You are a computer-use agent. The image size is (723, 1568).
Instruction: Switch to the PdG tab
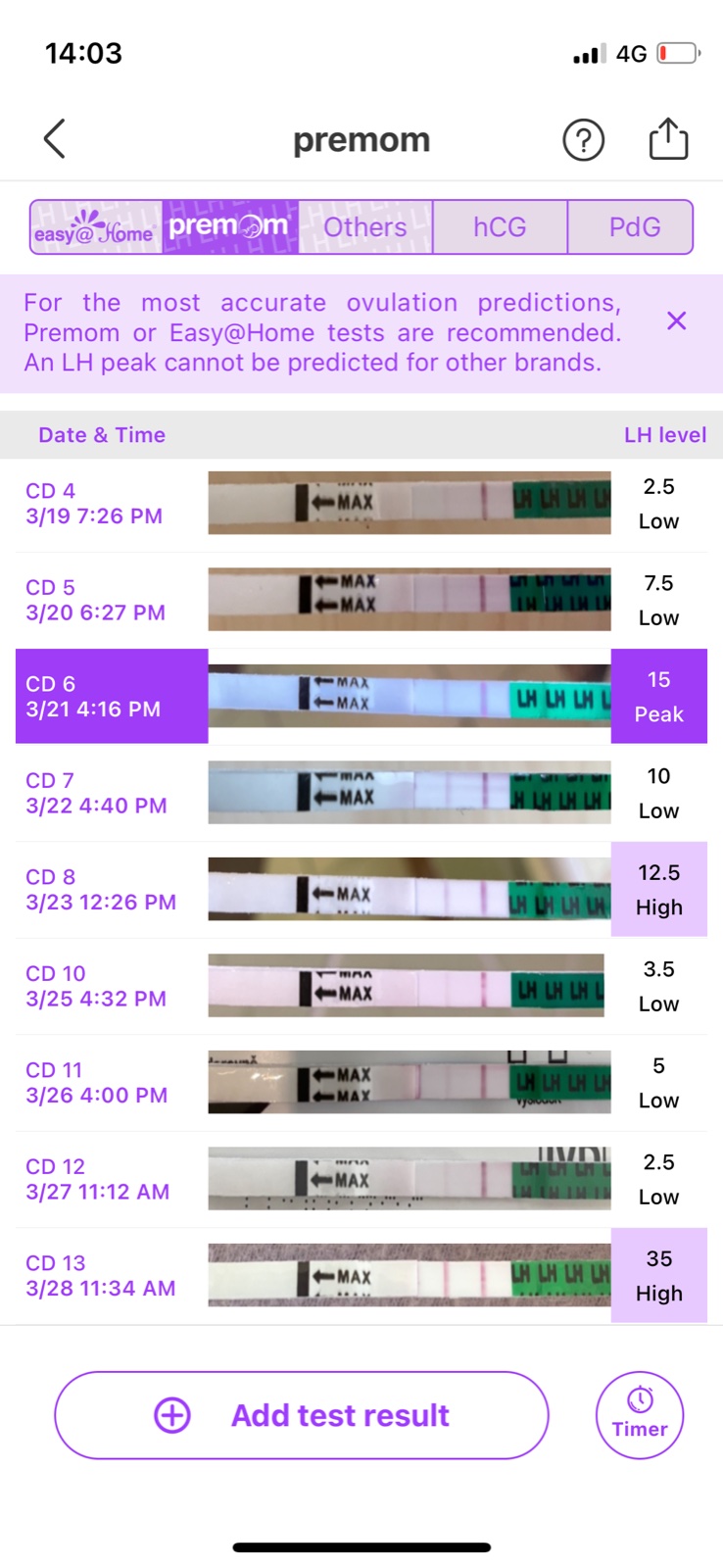(634, 227)
